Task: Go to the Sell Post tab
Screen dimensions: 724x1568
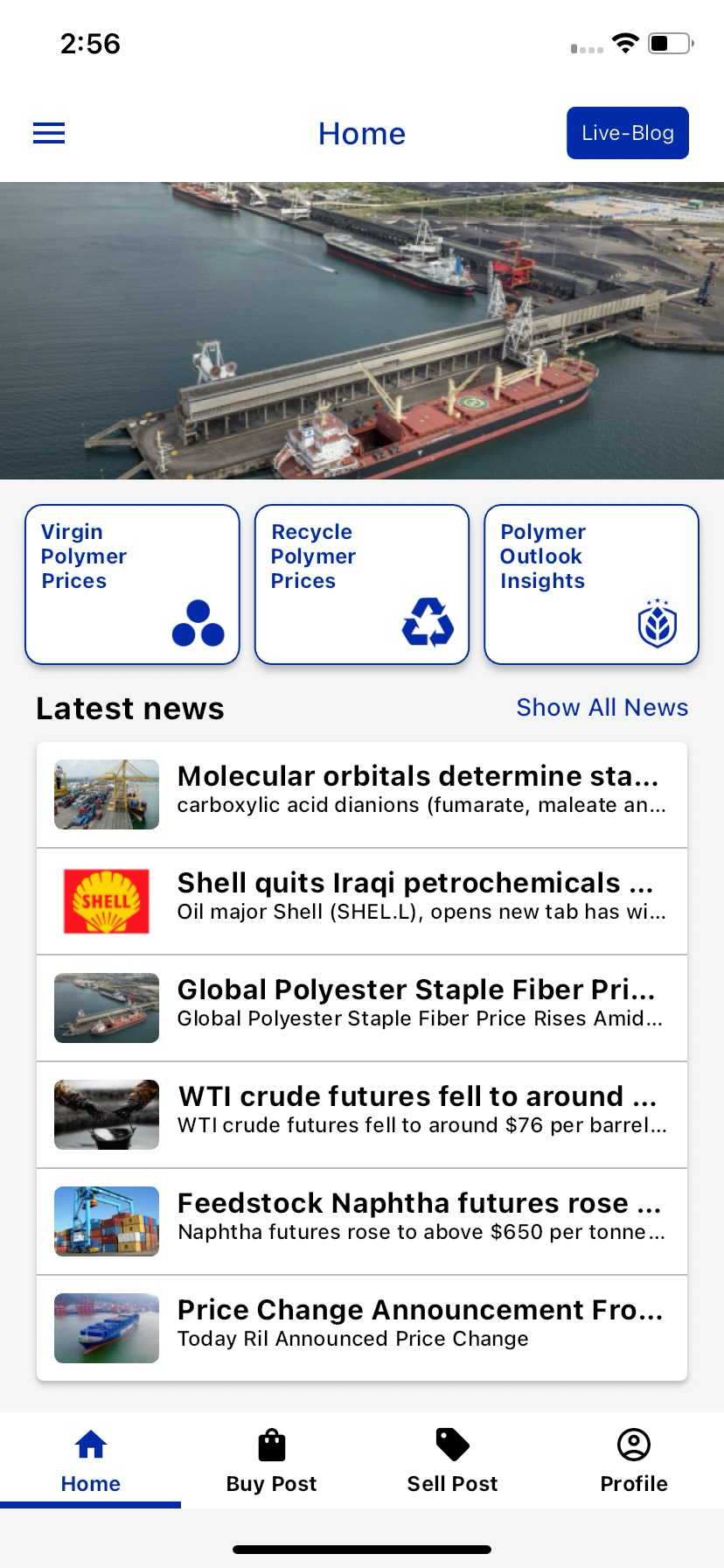Action: tap(452, 1461)
